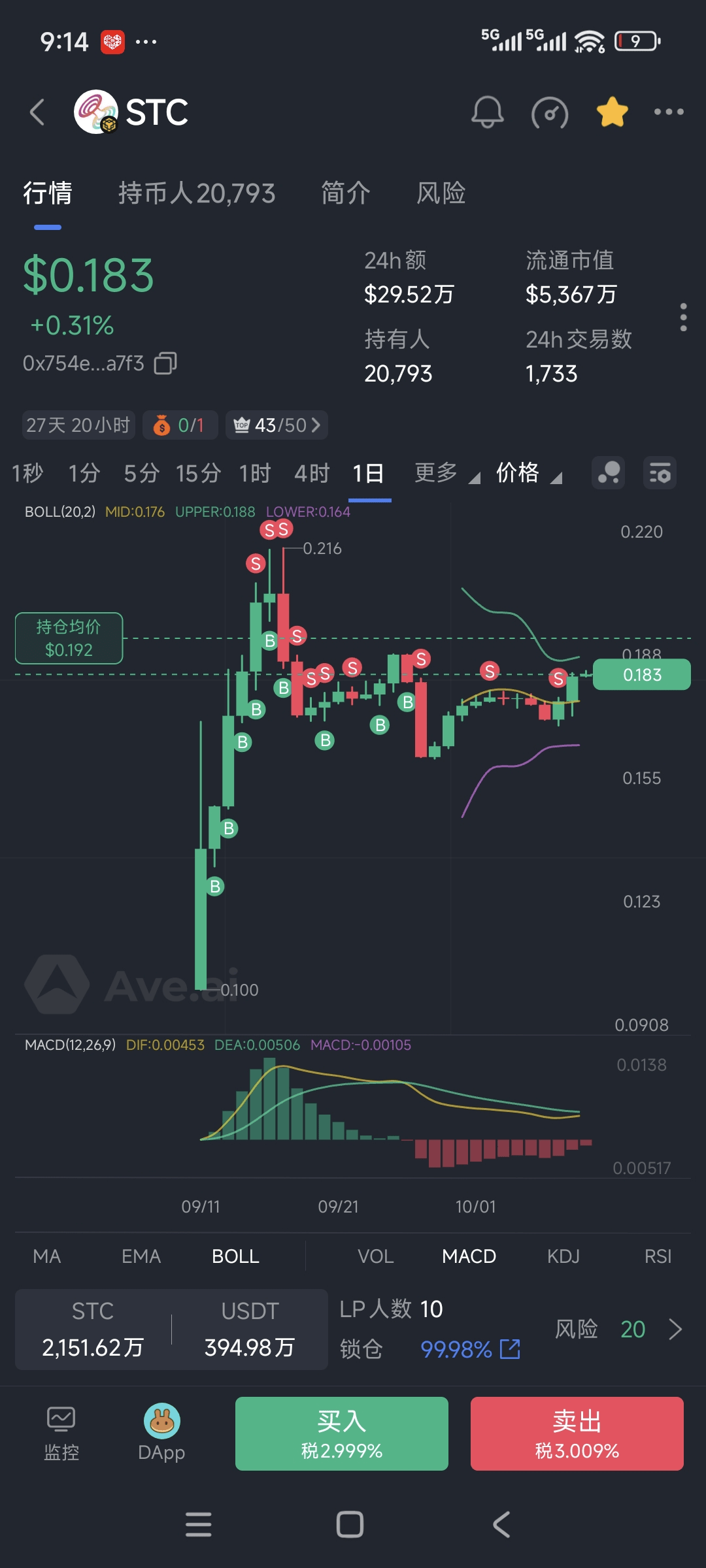Expand the 价格 dropdown
The width and height of the screenshot is (706, 1568).
(528, 473)
